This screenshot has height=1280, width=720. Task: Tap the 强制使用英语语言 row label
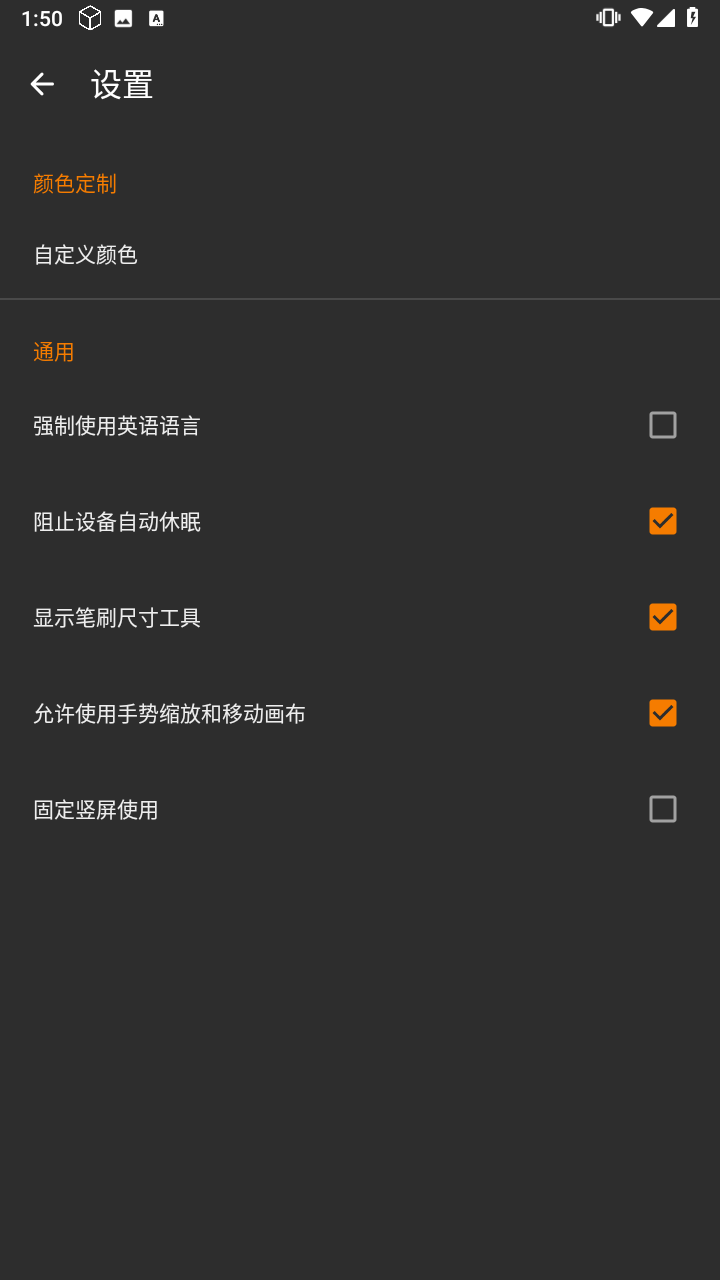tap(115, 425)
